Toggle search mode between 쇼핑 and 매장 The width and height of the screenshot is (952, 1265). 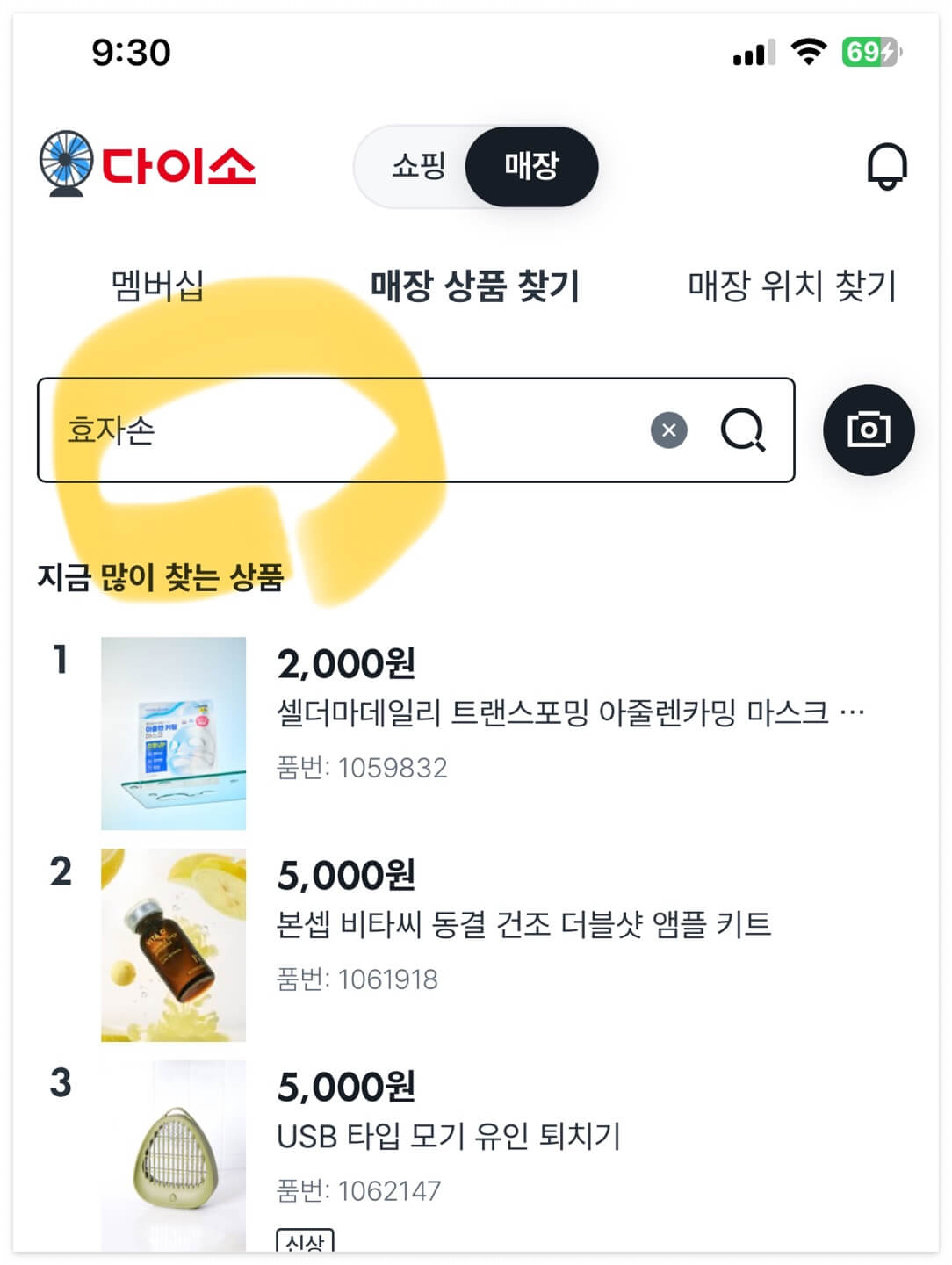coord(477,167)
